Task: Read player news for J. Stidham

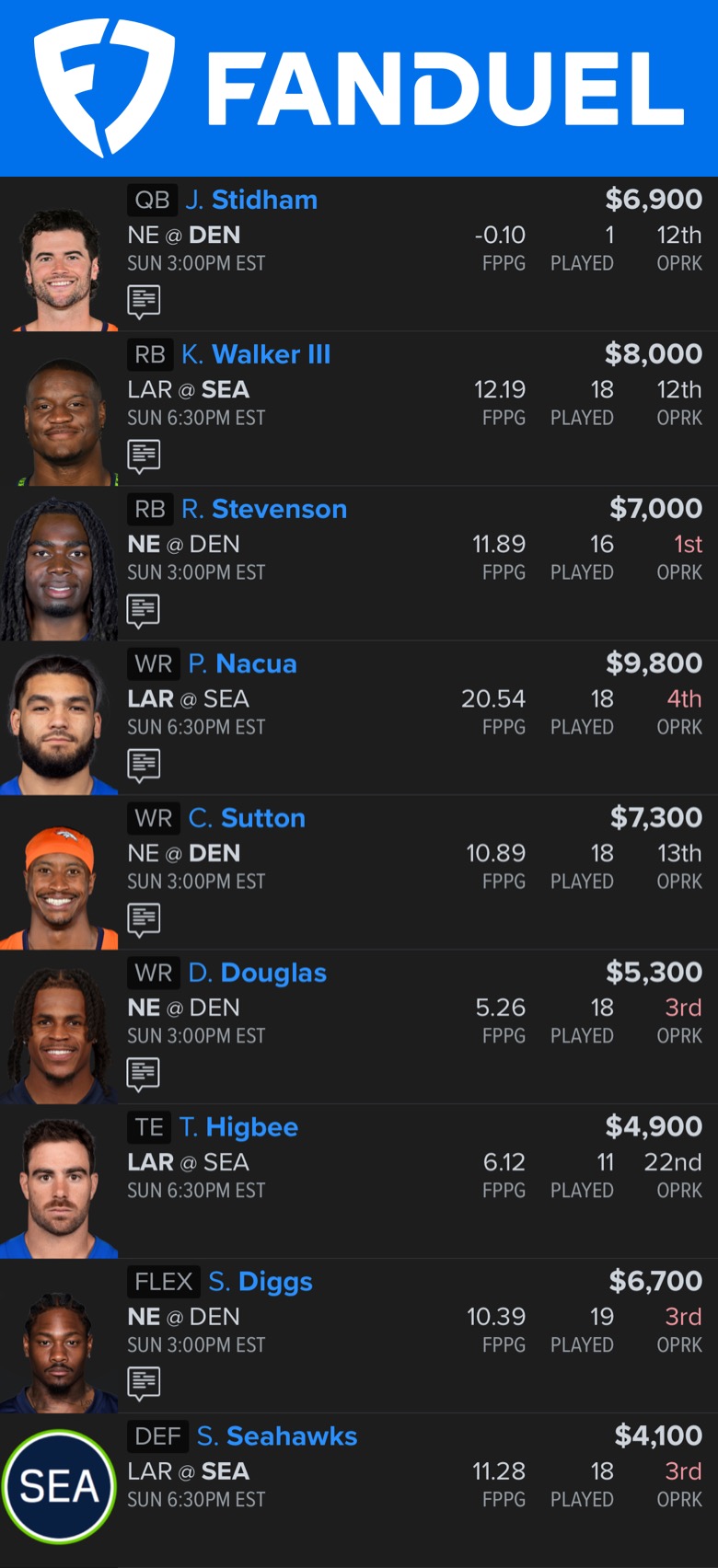Action: (x=144, y=300)
